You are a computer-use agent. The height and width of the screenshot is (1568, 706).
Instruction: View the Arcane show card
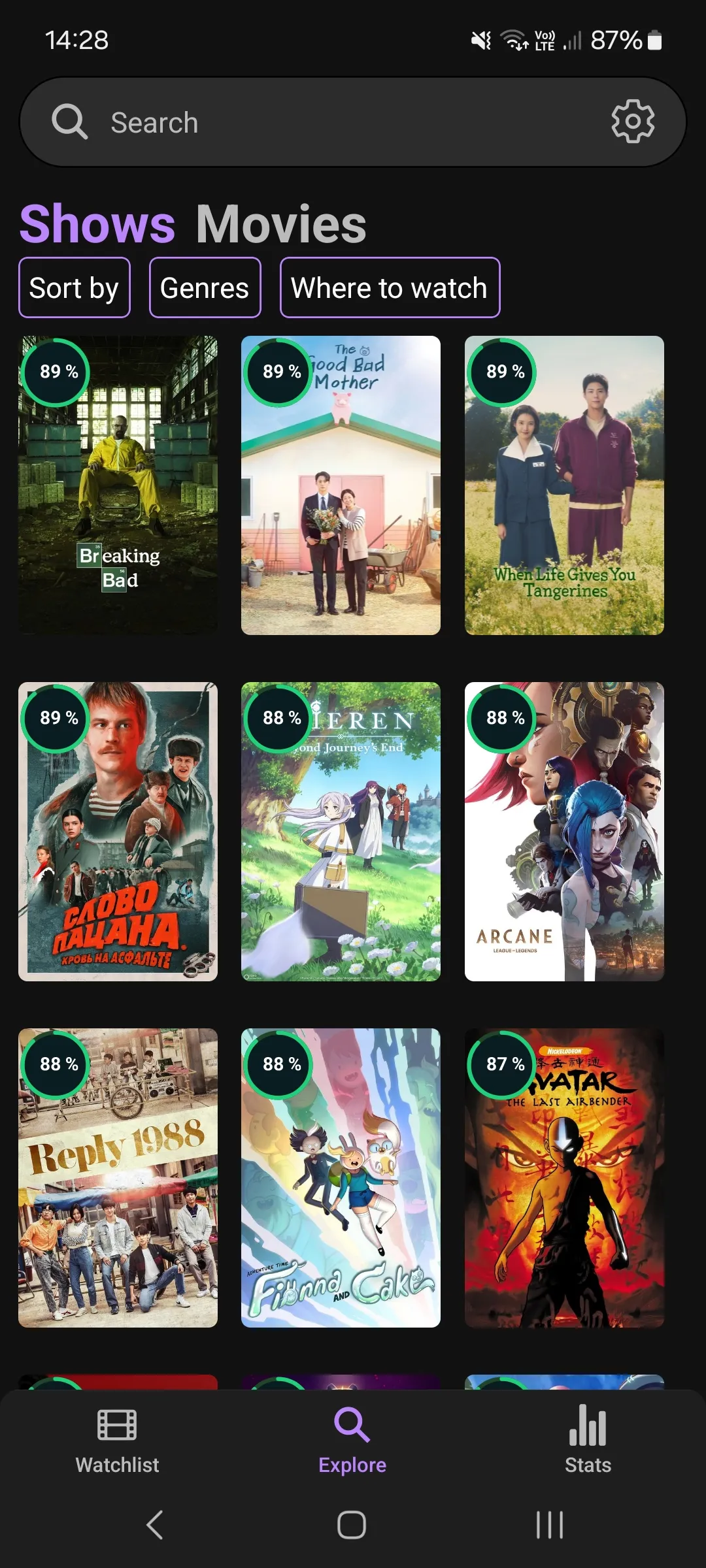[x=564, y=832]
